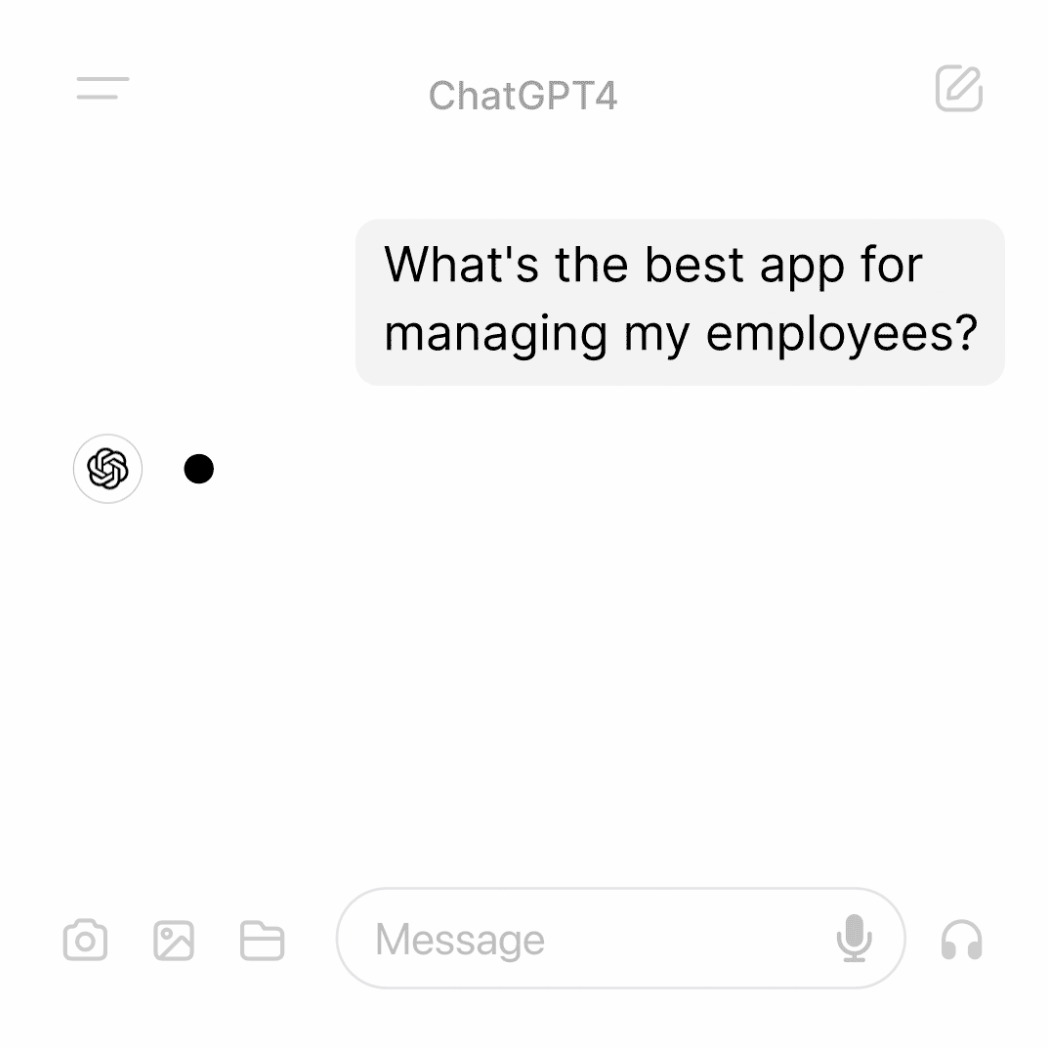1048x1048 pixels.
Task: Start a new chat
Action: click(959, 89)
